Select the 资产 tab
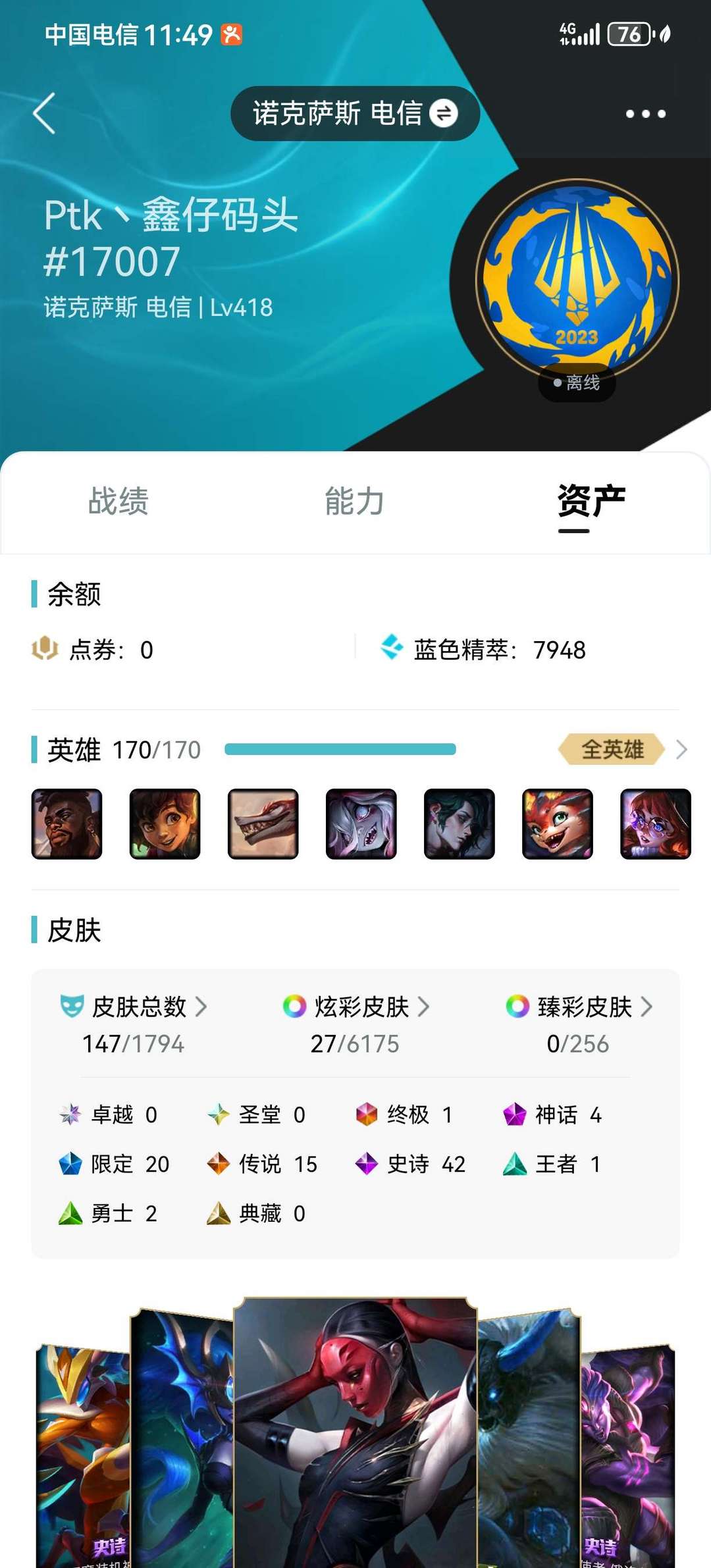 591,502
